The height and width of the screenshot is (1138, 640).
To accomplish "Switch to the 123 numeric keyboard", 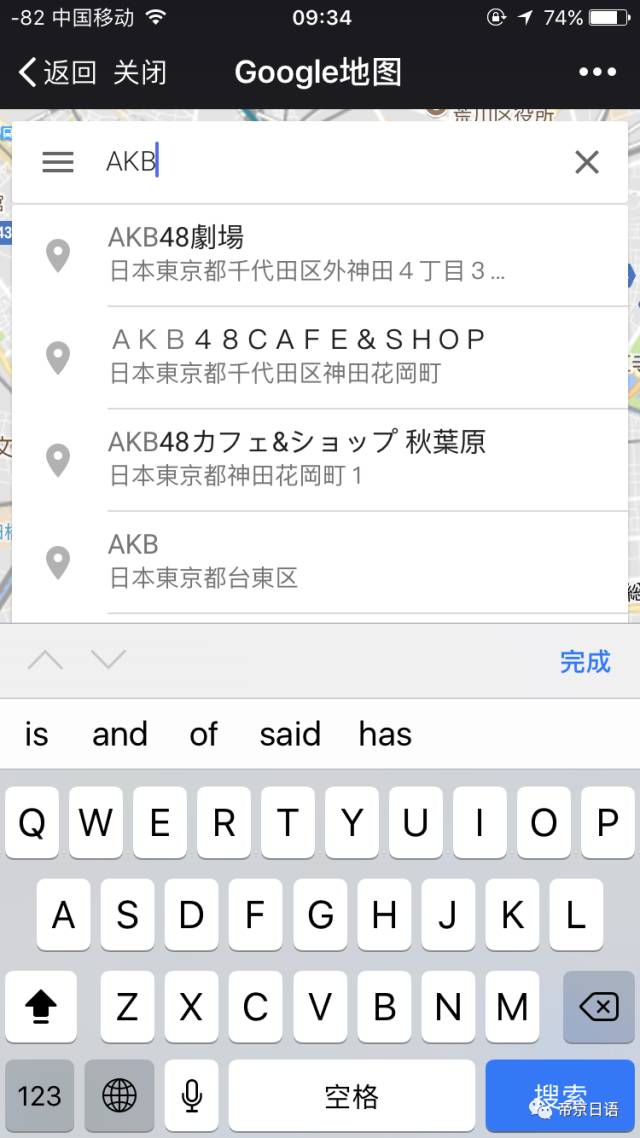I will click(40, 1096).
